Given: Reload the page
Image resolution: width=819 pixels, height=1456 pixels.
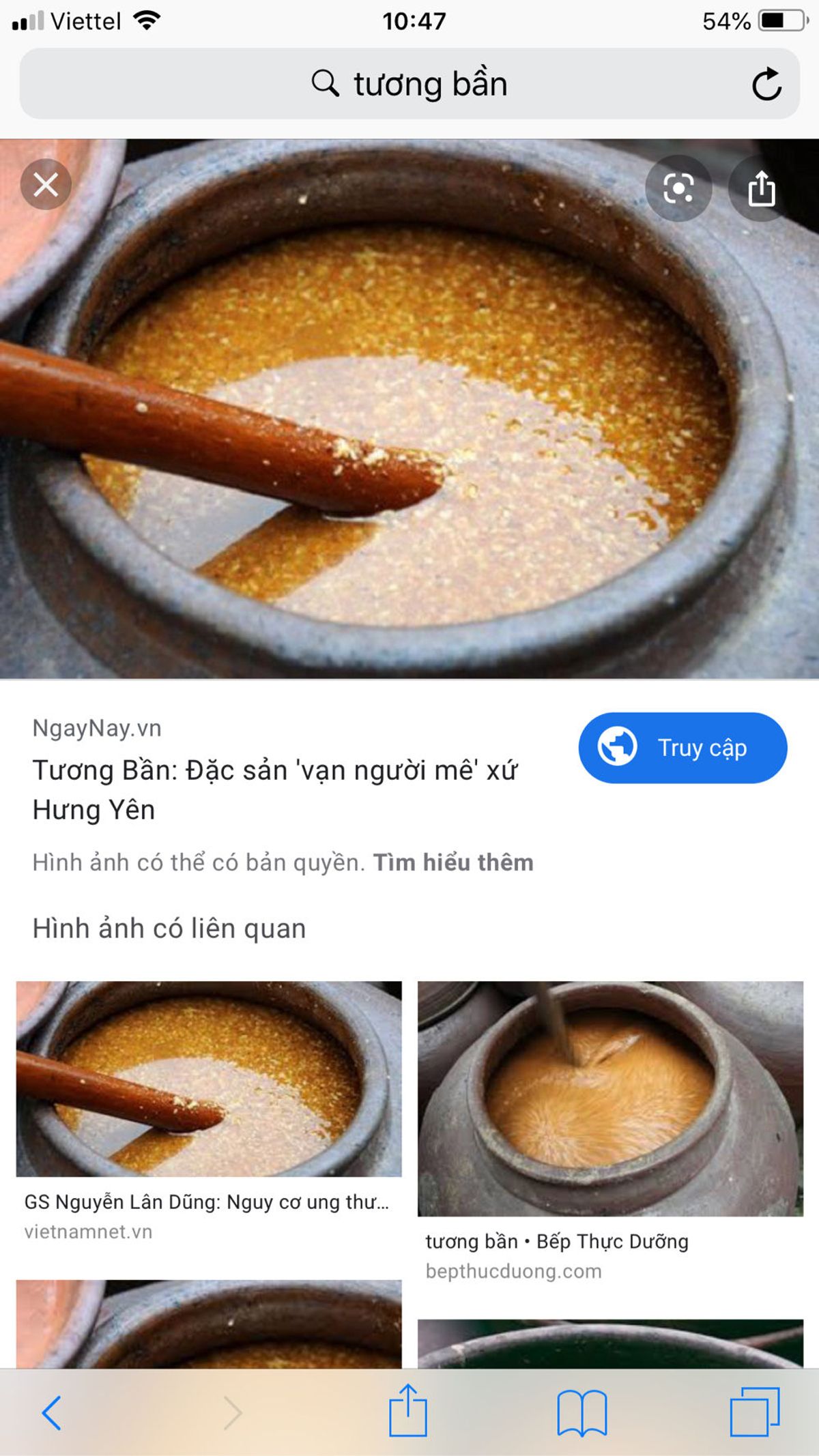Looking at the screenshot, I should [x=766, y=85].
